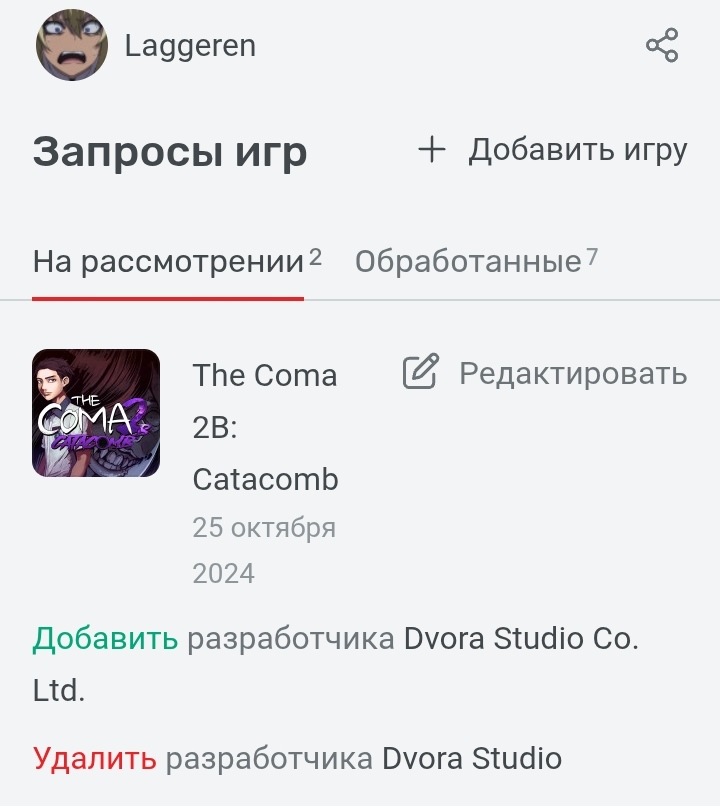This screenshot has width=720, height=806.
Task: Switch to the Обработанные tab
Action: [468, 262]
